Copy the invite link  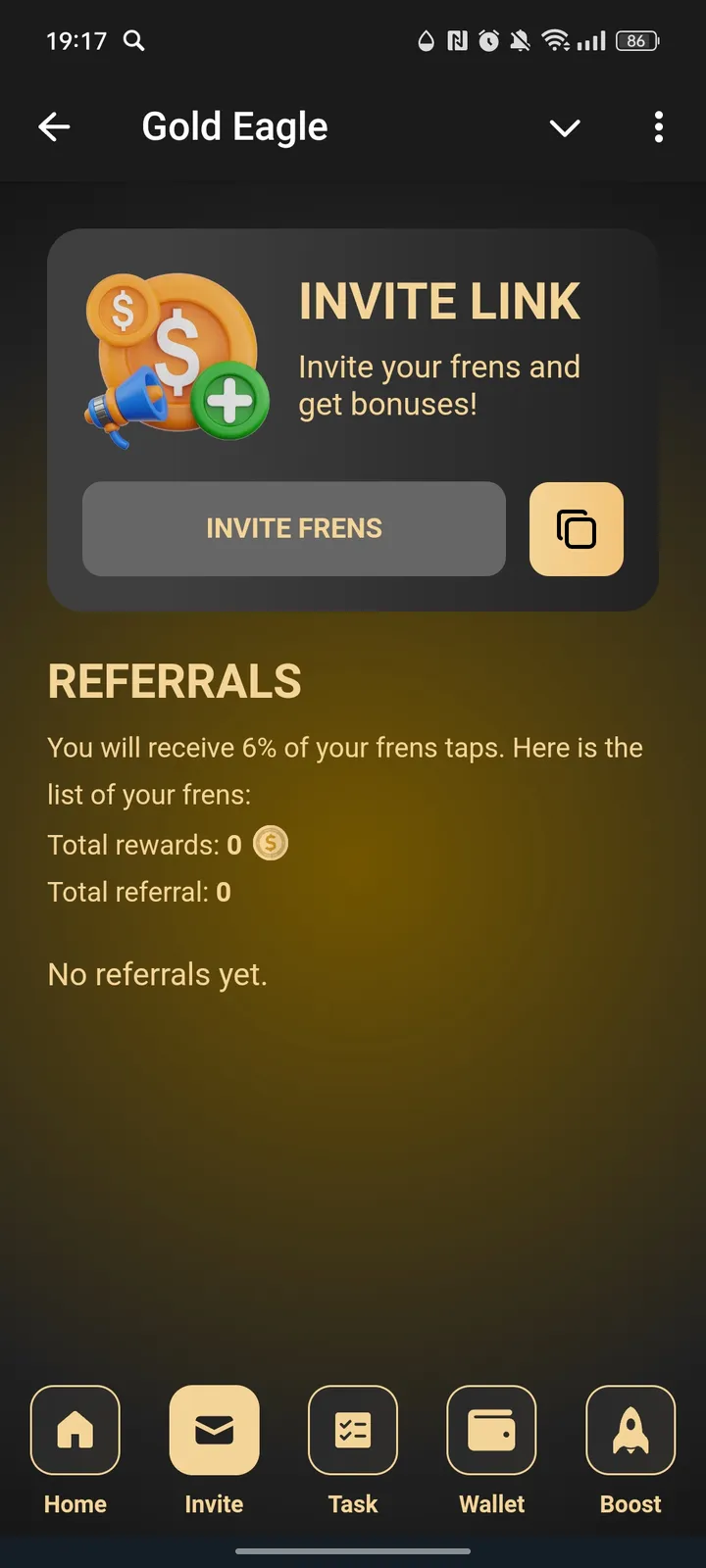point(577,529)
